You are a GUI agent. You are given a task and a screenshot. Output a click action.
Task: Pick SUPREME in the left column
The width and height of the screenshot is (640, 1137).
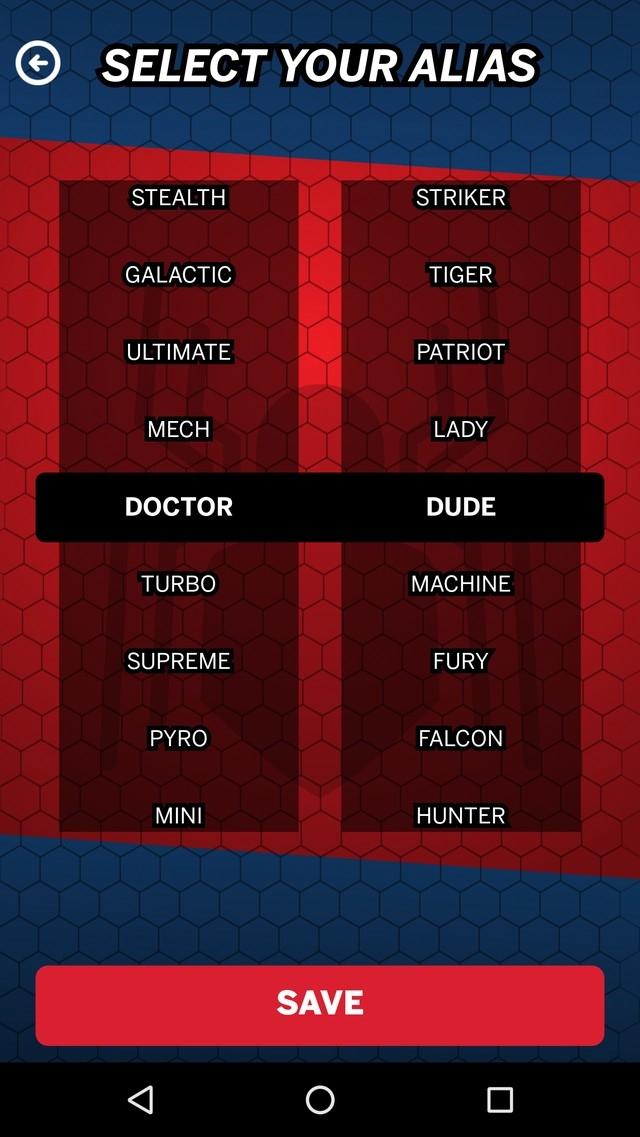[179, 661]
